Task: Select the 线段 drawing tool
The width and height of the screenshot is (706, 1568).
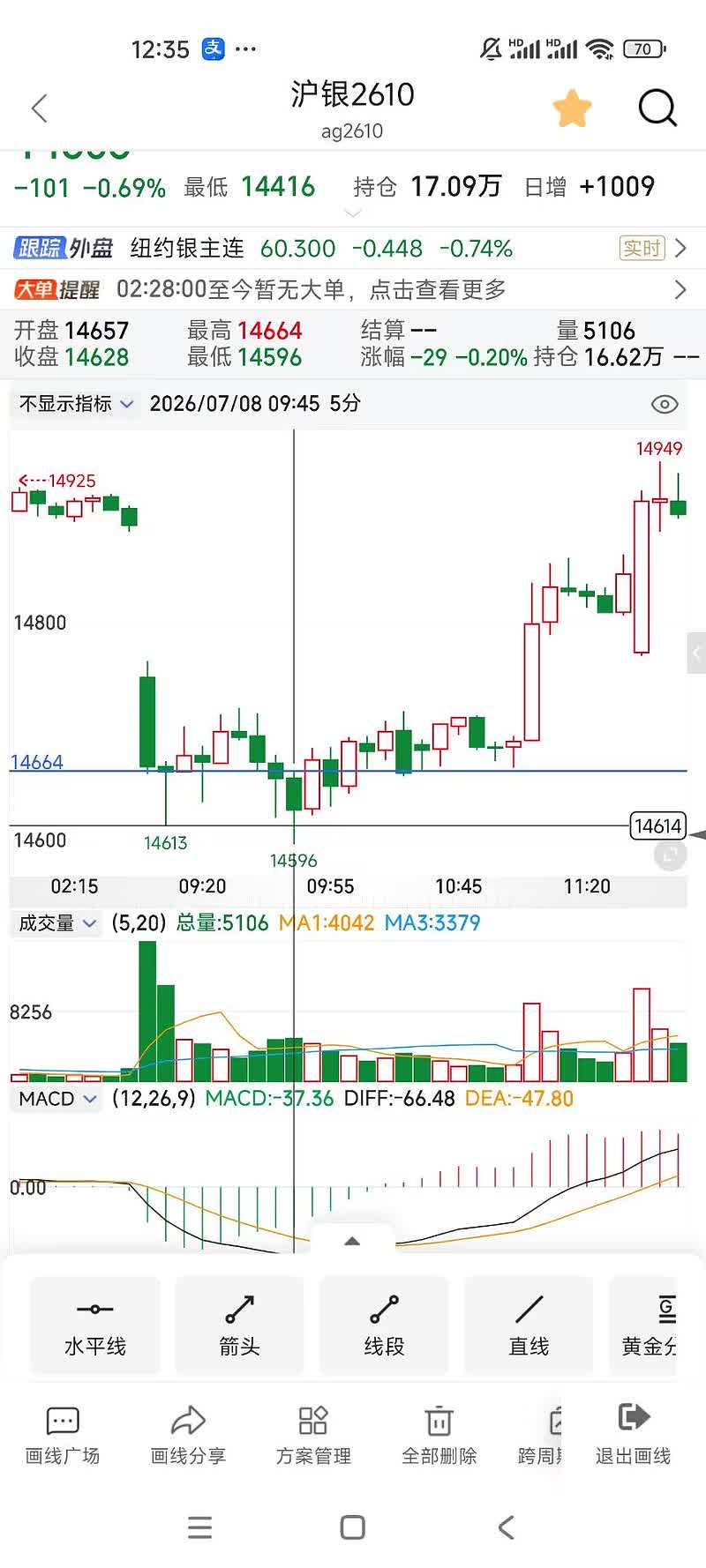Action: 384,1326
